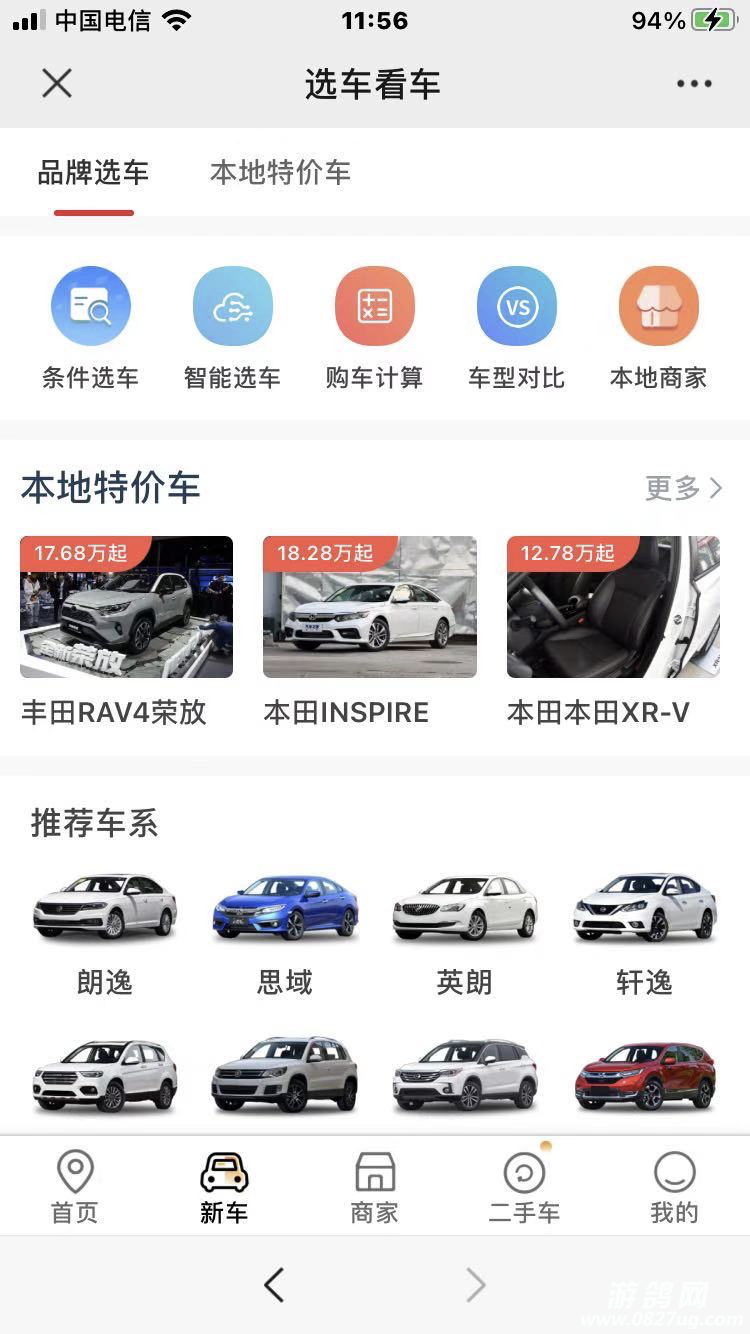Go to the 首页 tab

[75, 1187]
